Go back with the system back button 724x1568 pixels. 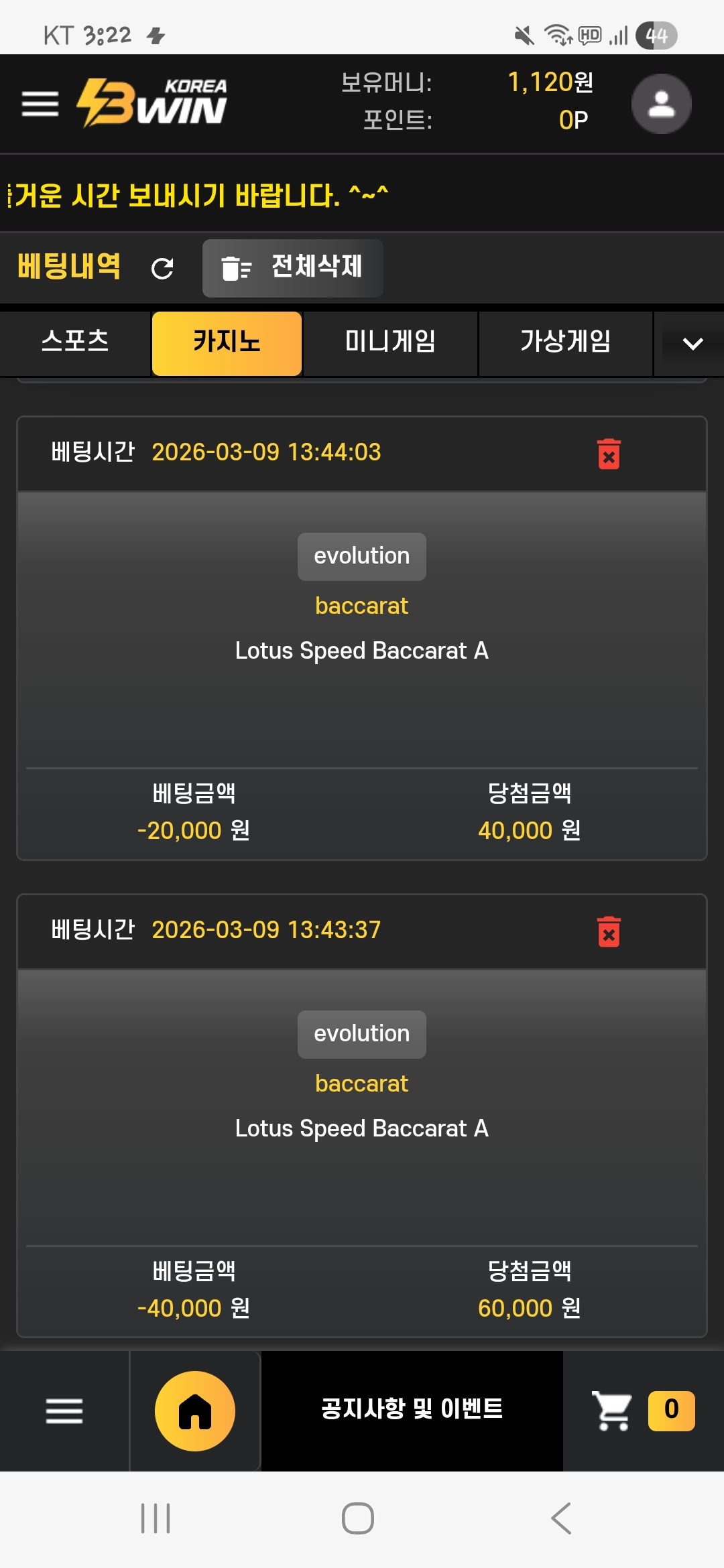(x=561, y=1518)
